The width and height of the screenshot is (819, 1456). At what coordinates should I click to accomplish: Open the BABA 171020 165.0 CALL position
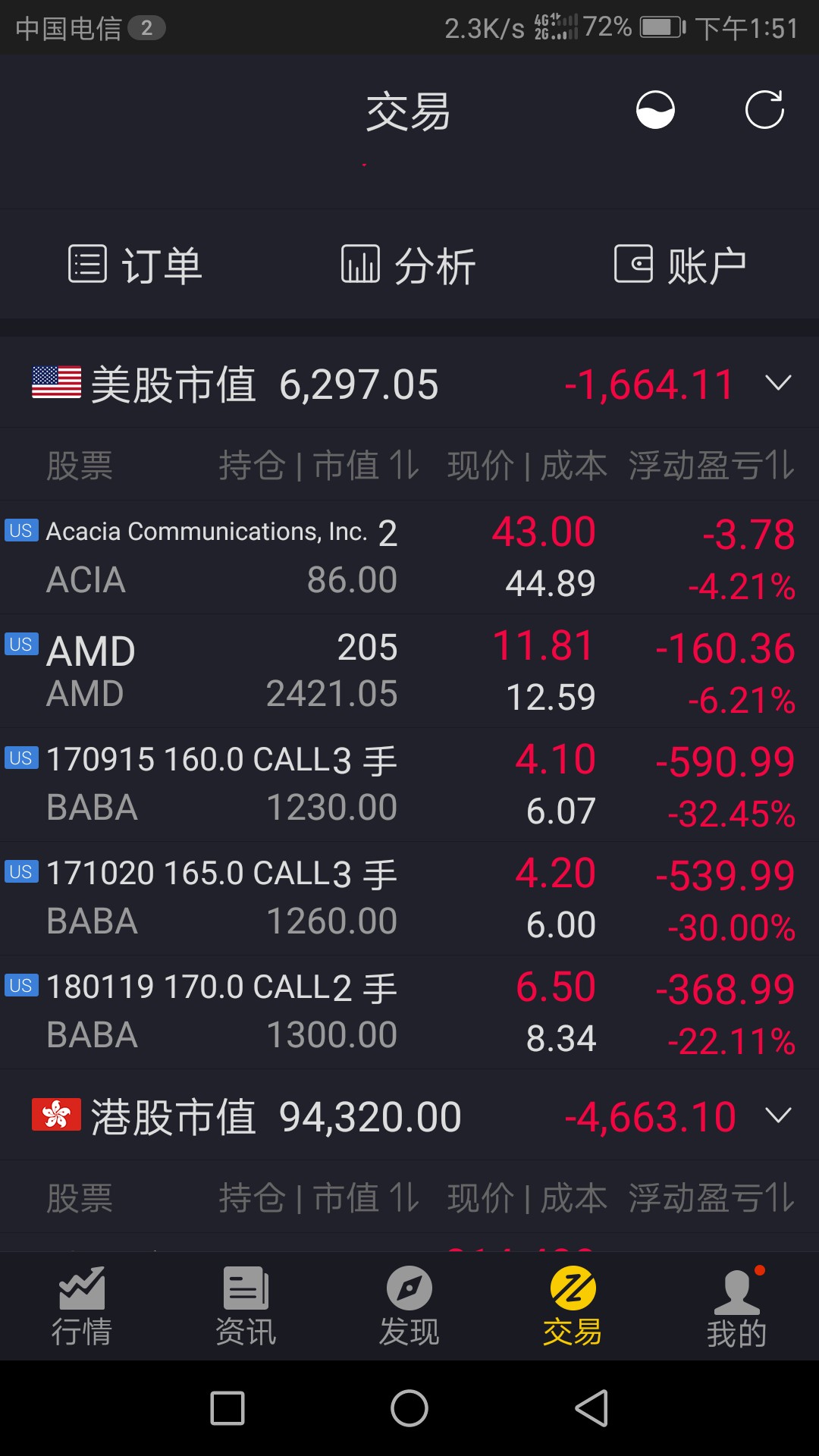409,899
